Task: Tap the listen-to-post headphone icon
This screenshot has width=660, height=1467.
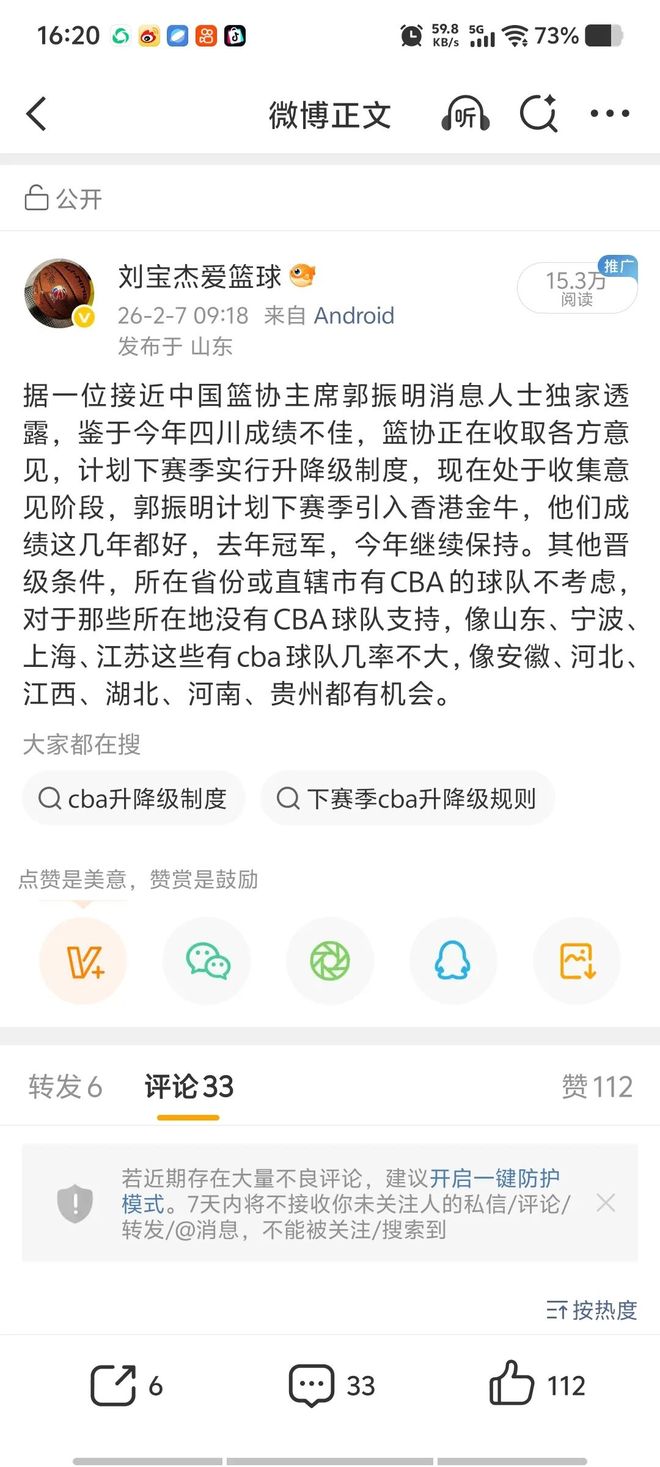Action: (x=465, y=114)
